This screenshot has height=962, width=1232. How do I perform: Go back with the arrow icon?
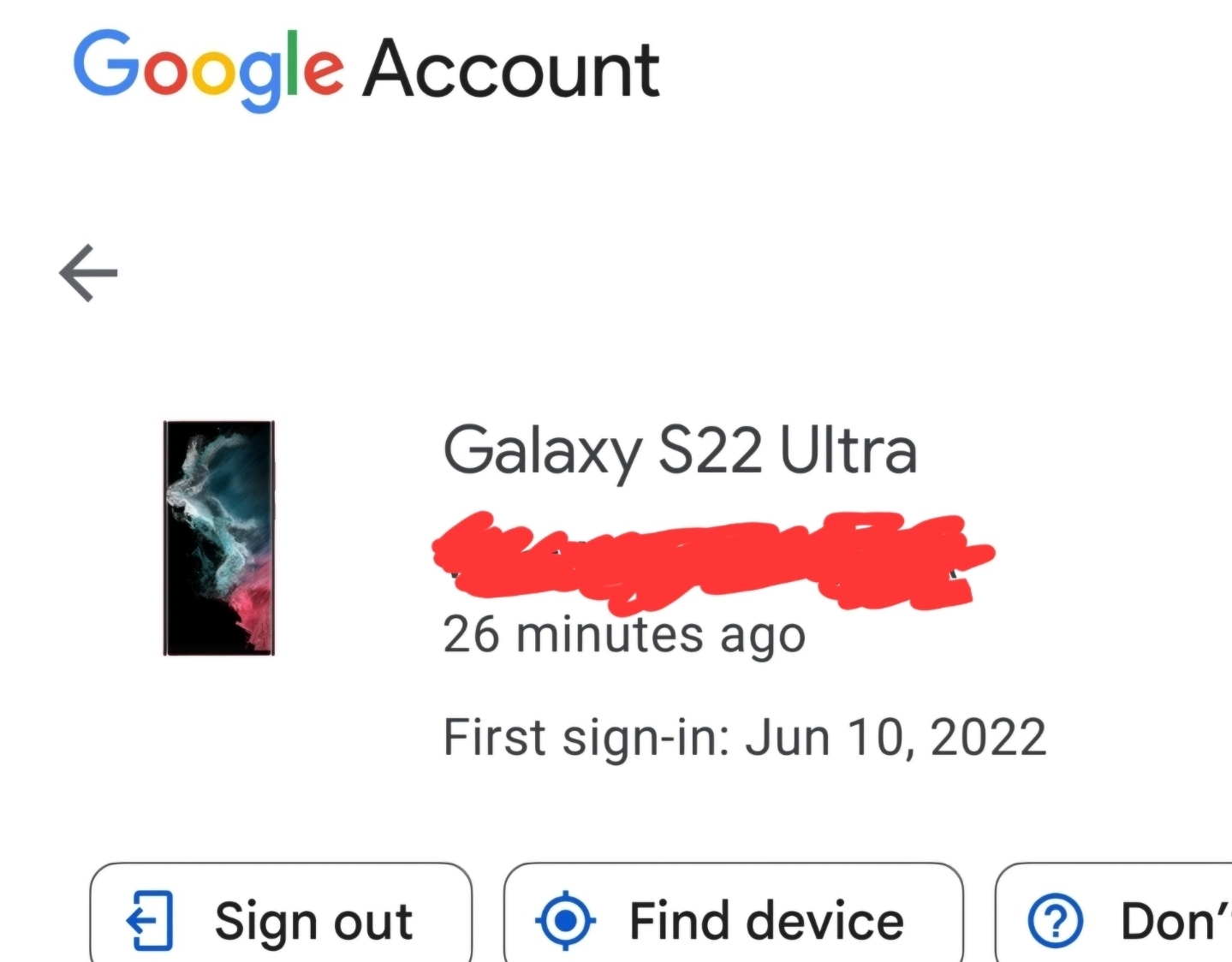[88, 273]
